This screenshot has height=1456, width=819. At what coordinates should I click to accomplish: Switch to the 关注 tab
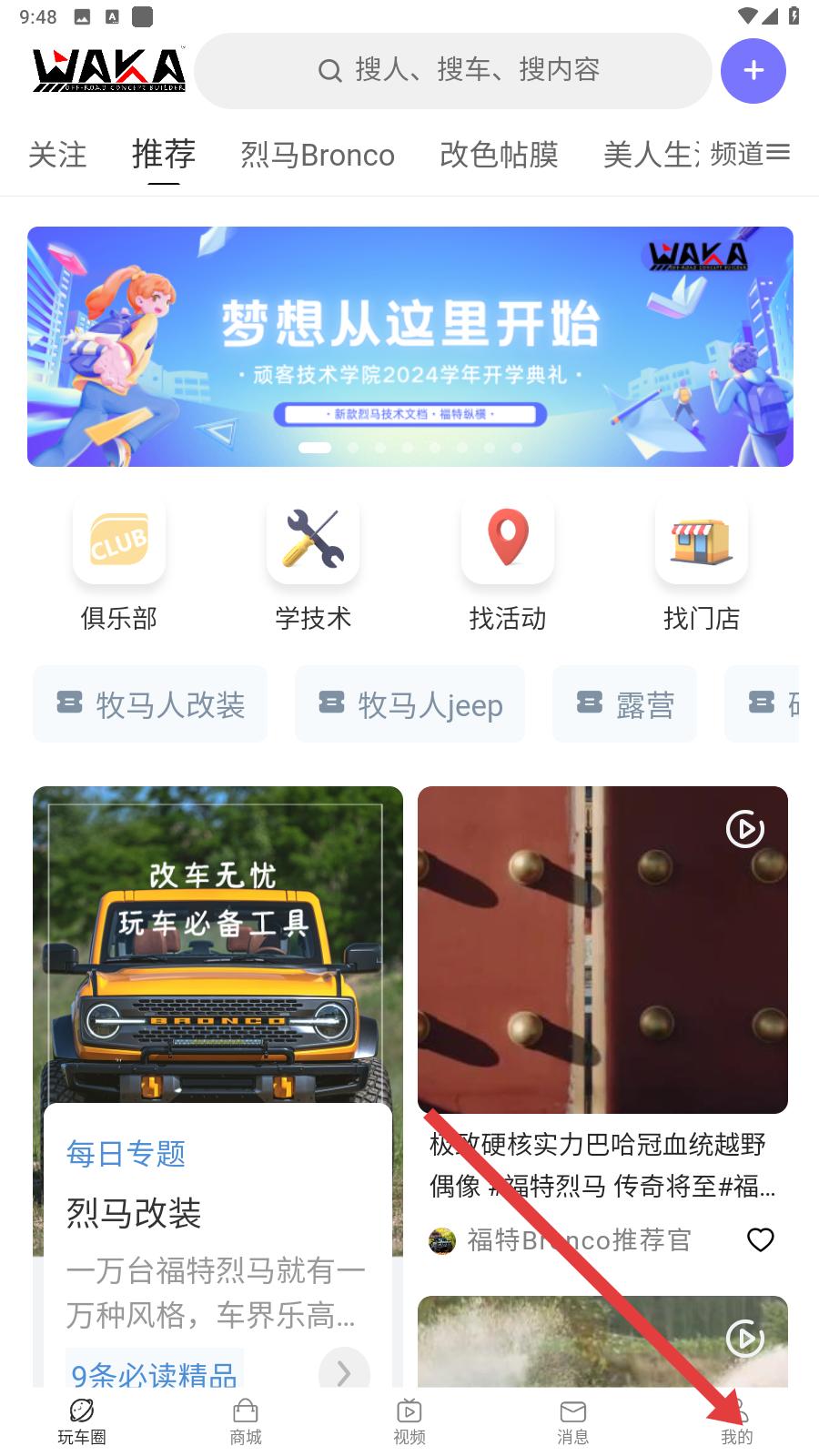click(57, 155)
